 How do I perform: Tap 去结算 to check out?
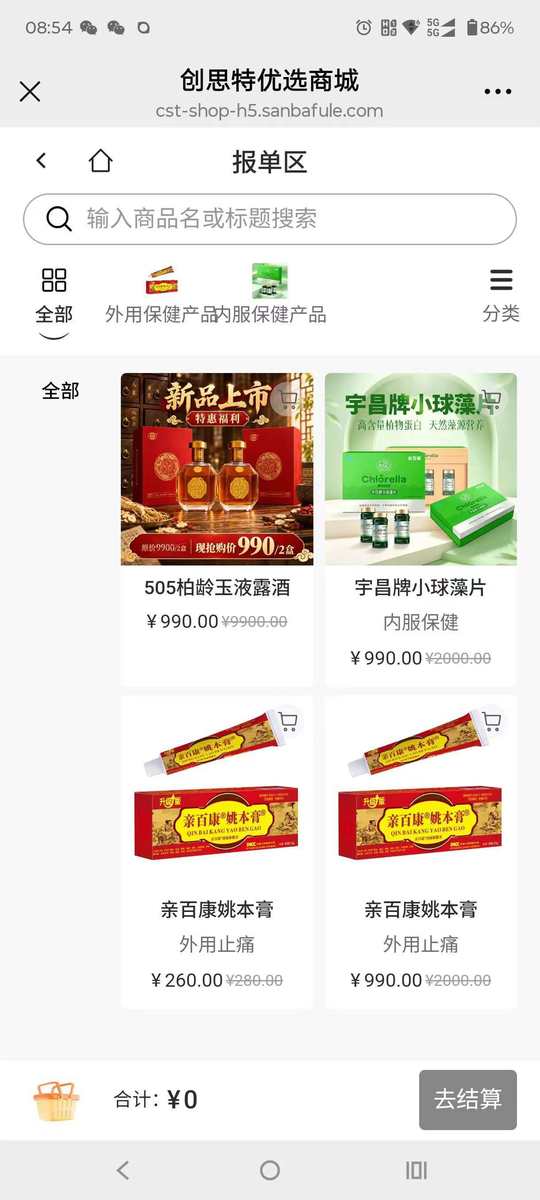[x=468, y=1100]
